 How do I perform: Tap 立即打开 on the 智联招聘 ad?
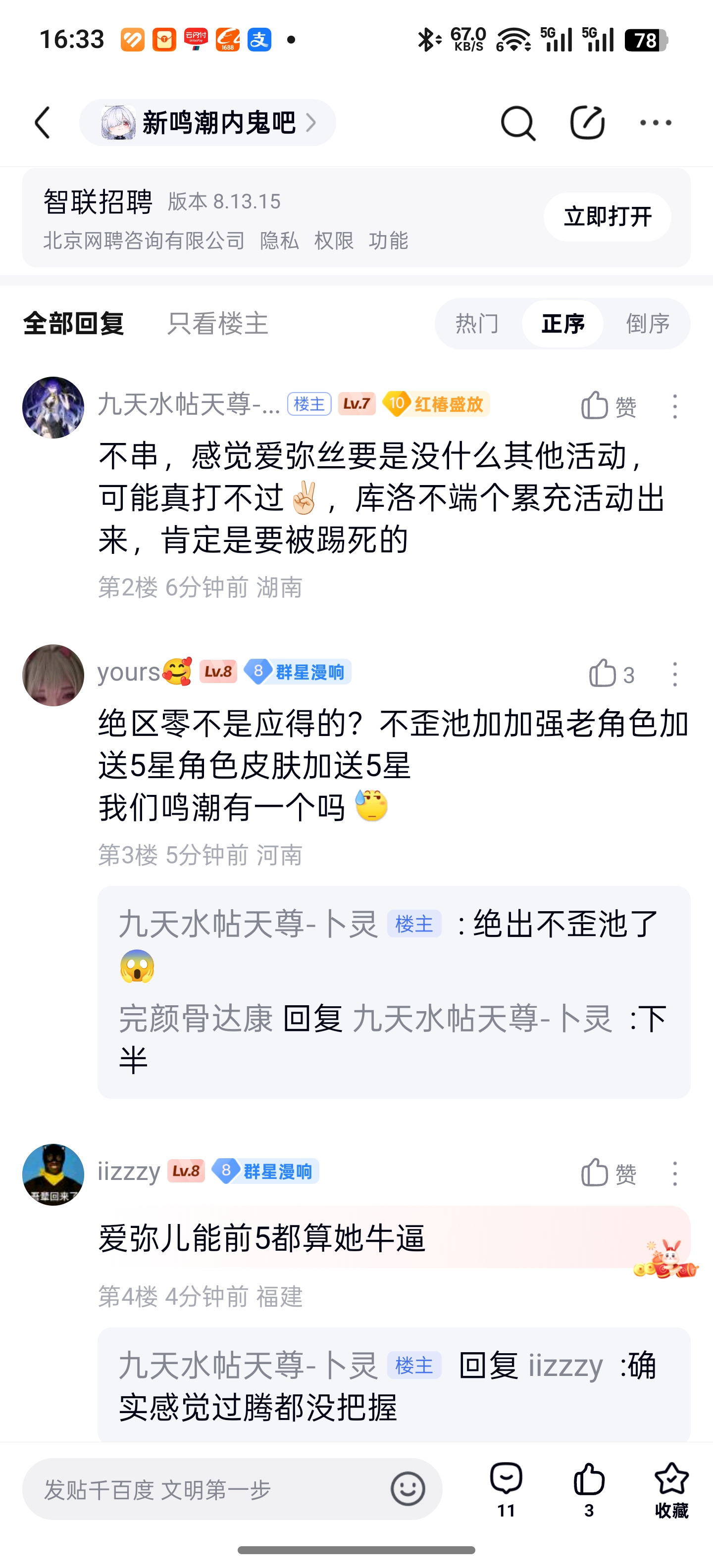click(607, 217)
